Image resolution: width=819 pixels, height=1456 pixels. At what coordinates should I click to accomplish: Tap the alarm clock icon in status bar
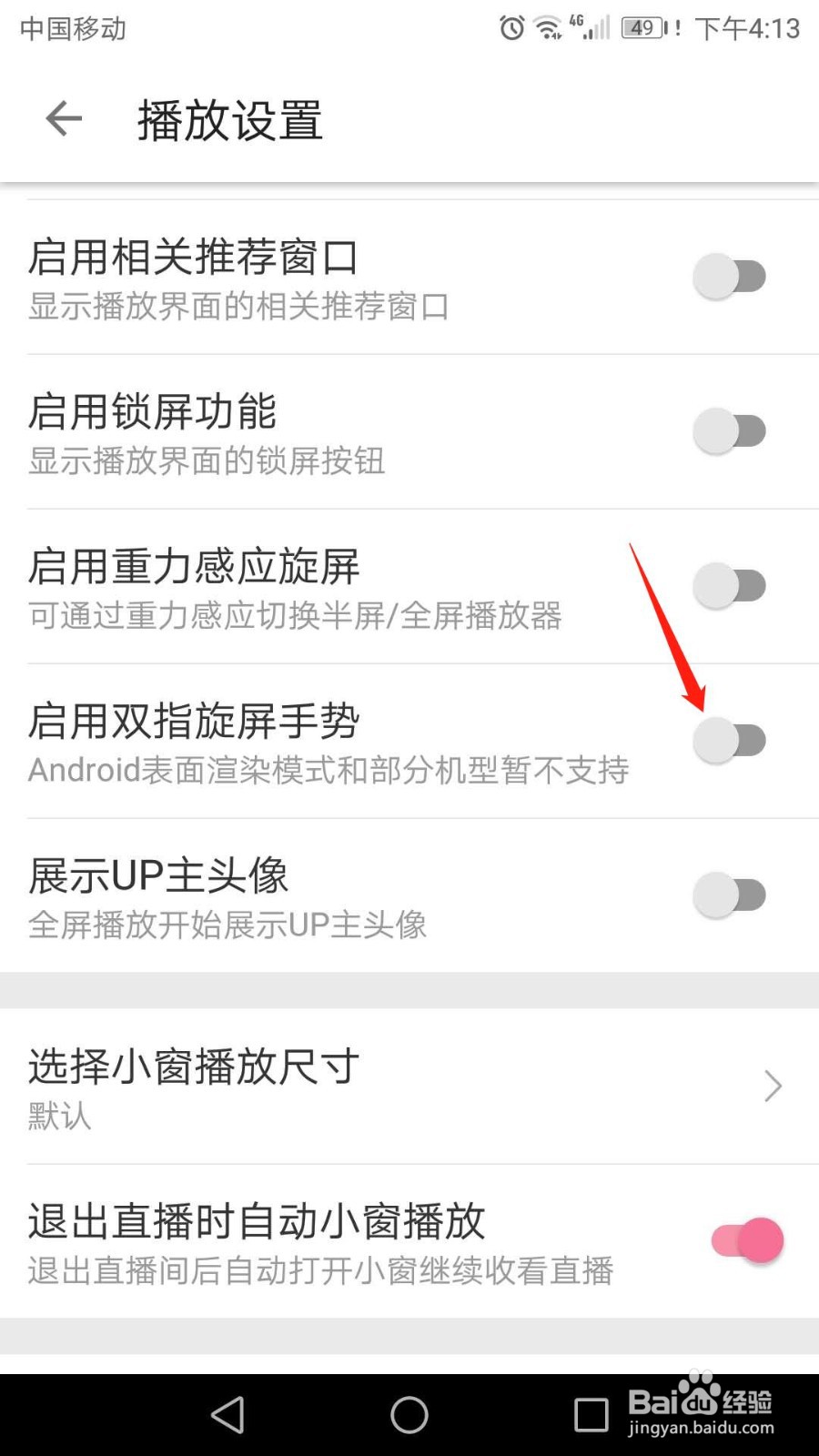point(511,29)
